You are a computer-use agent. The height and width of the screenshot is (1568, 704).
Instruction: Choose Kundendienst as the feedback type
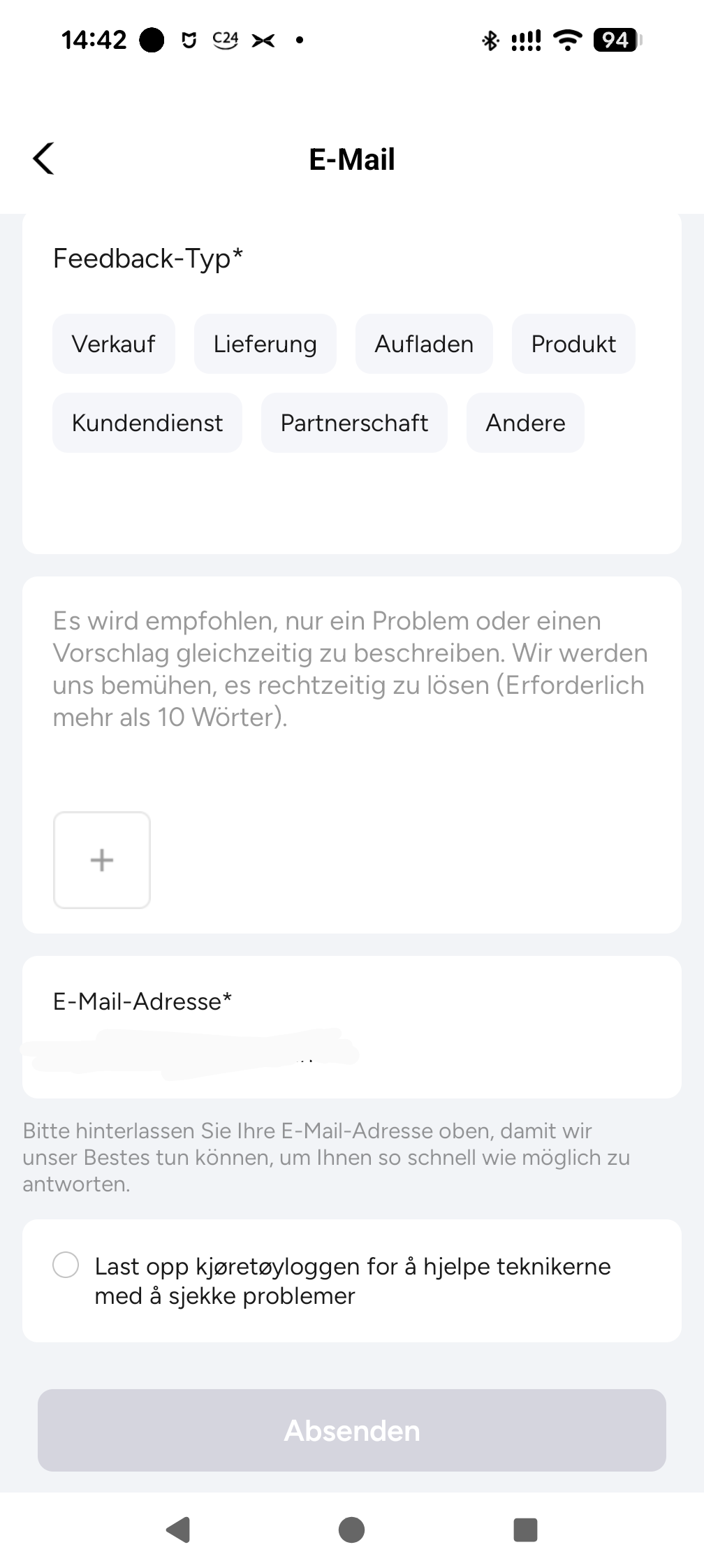coord(147,423)
